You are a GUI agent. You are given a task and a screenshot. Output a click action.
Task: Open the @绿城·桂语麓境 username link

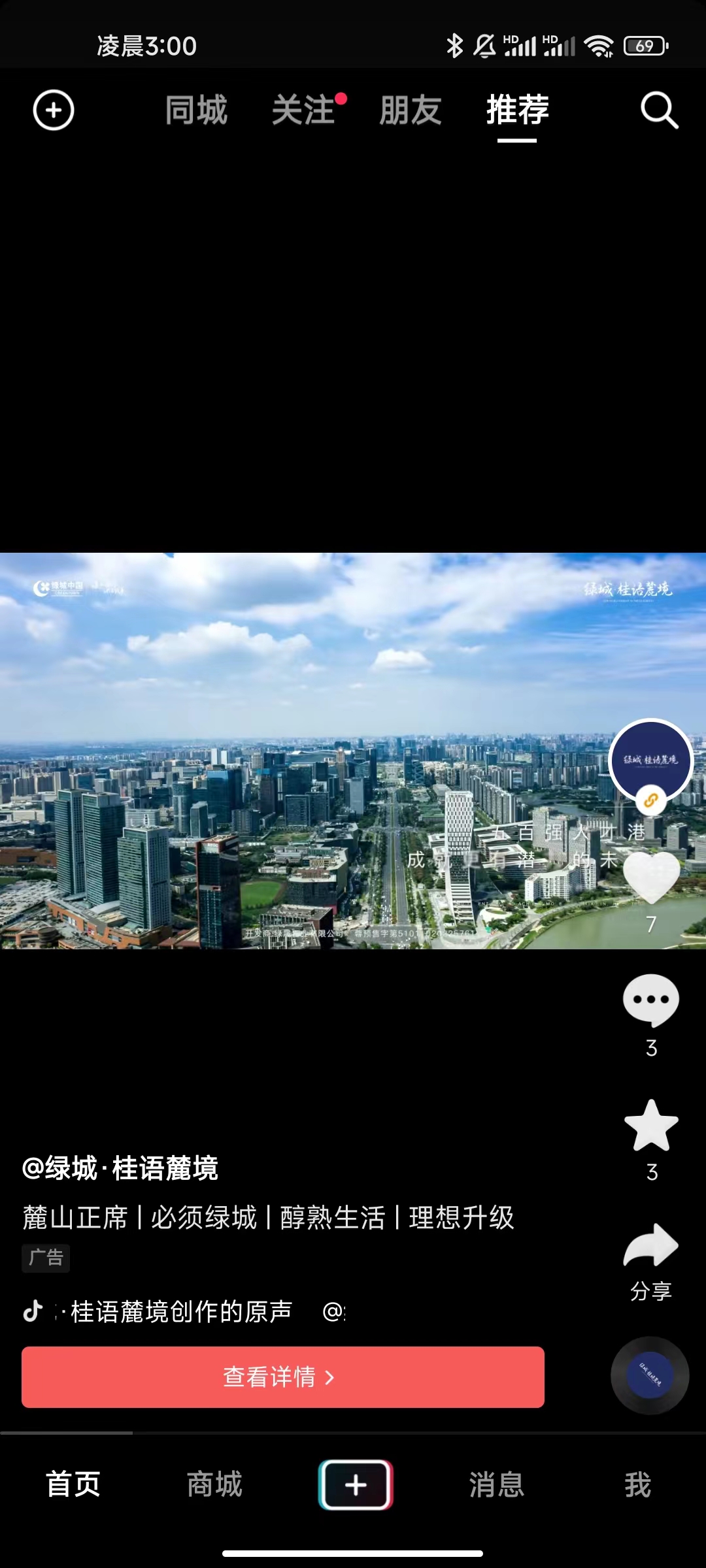(x=120, y=1168)
